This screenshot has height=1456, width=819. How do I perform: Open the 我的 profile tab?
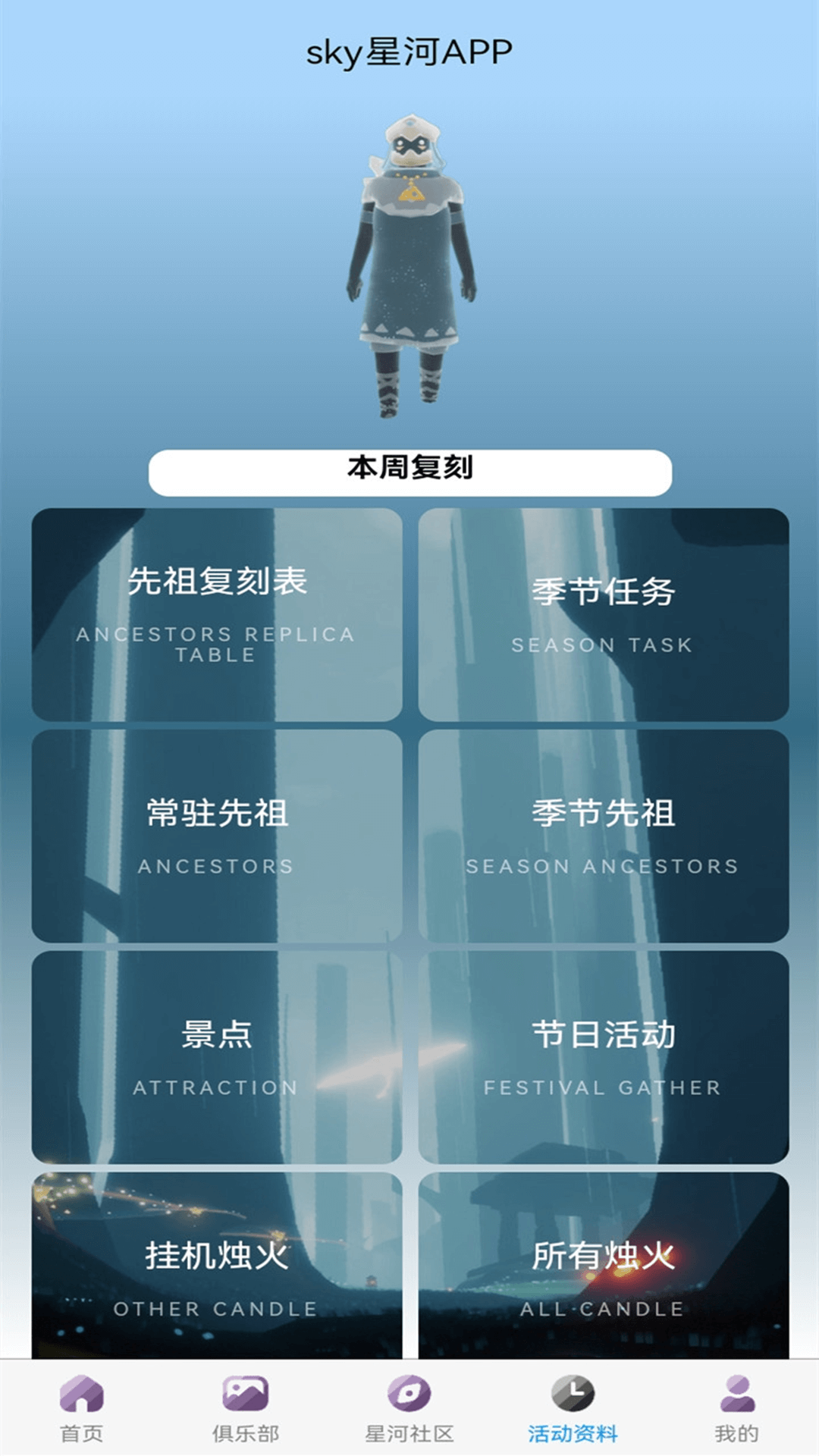pos(736,1409)
